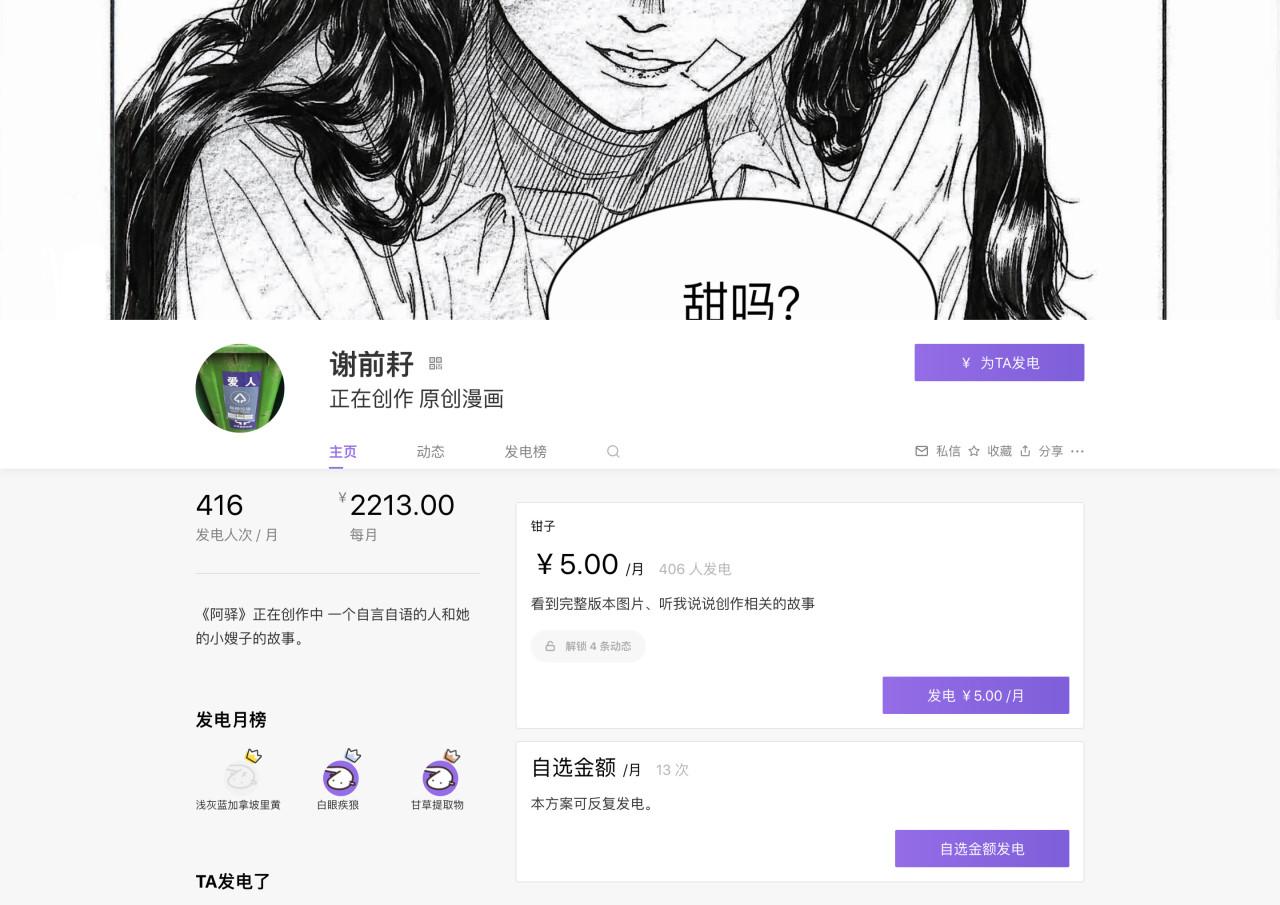This screenshot has height=905, width=1280.
Task: Tap 解锁 4 条动态 chip
Action: [x=588, y=646]
